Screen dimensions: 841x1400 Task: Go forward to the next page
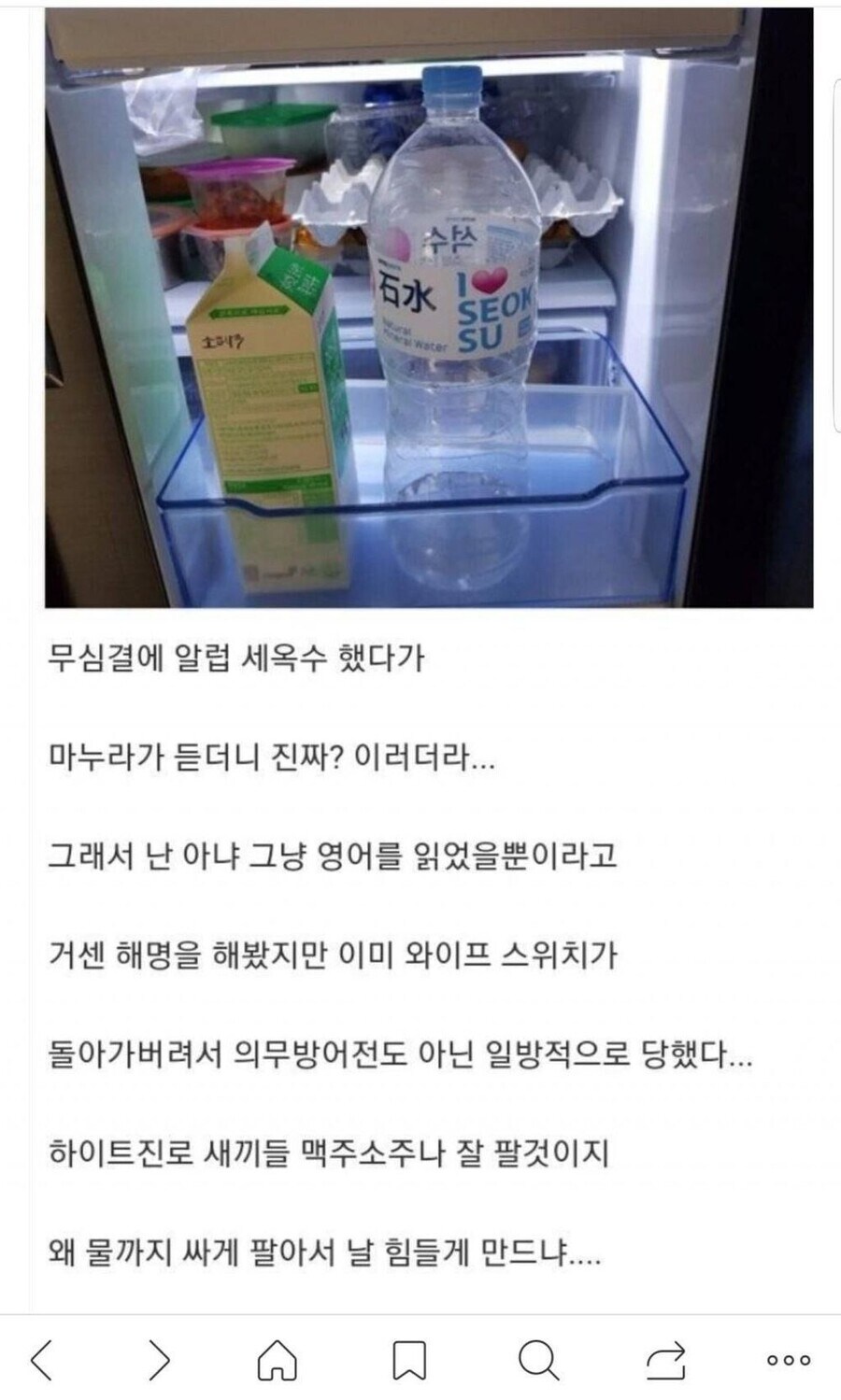(161, 1360)
